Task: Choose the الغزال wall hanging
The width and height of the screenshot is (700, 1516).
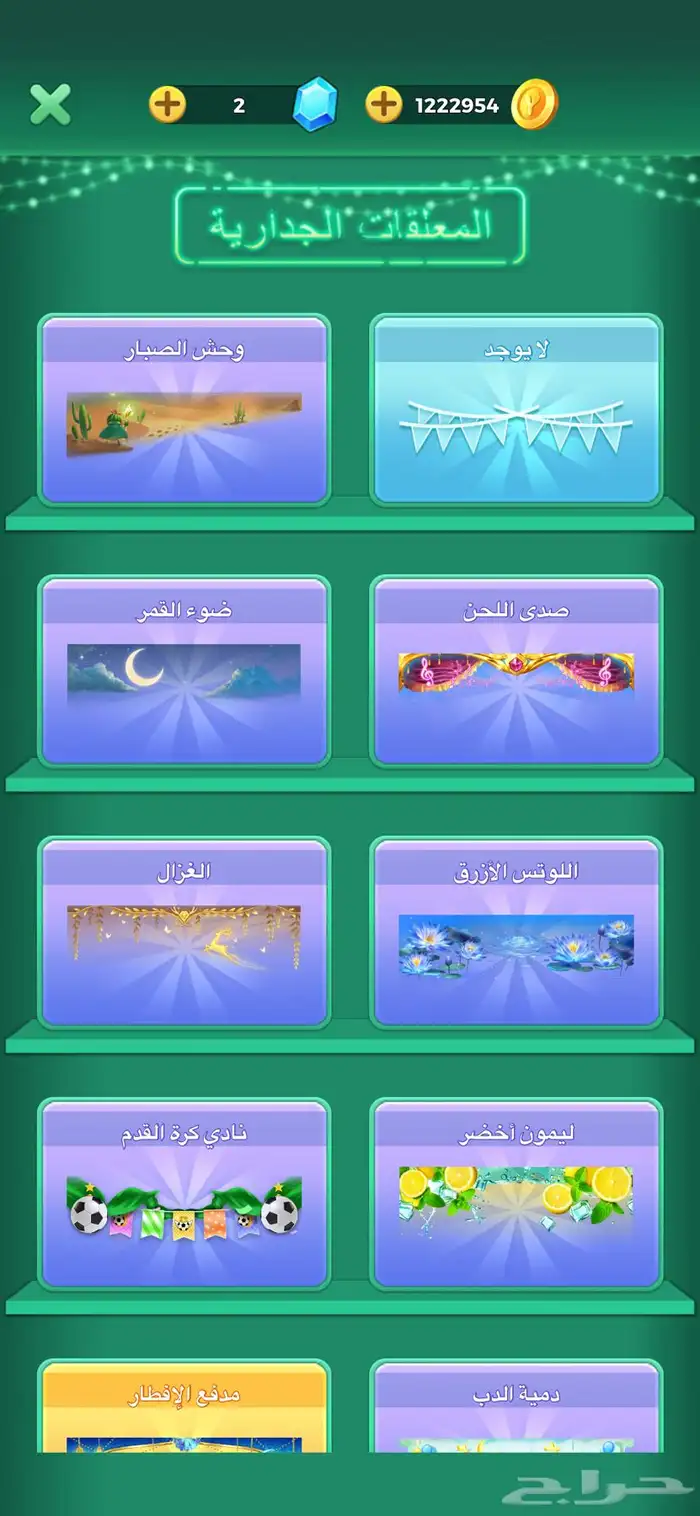Action: [184, 932]
